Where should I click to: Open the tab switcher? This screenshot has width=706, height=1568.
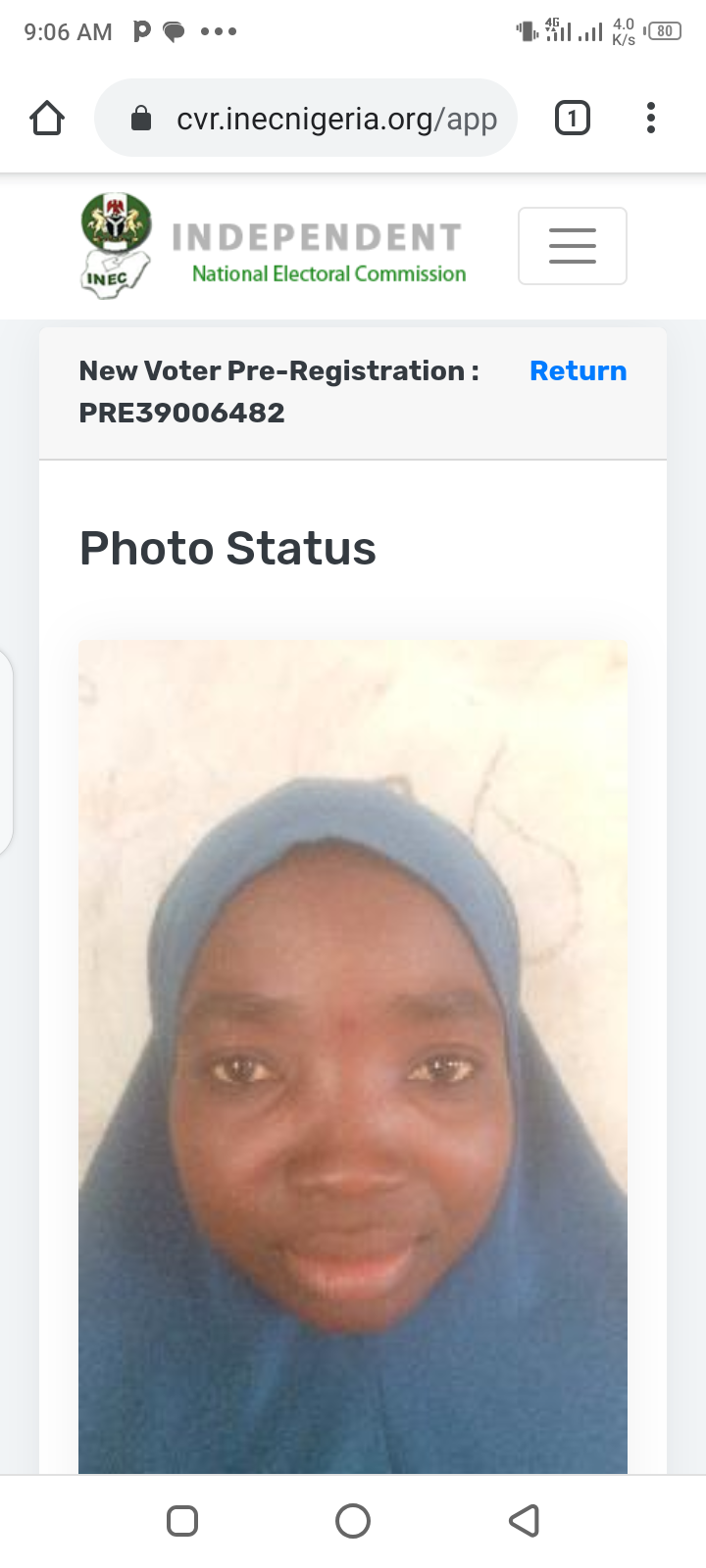pyautogui.click(x=573, y=119)
